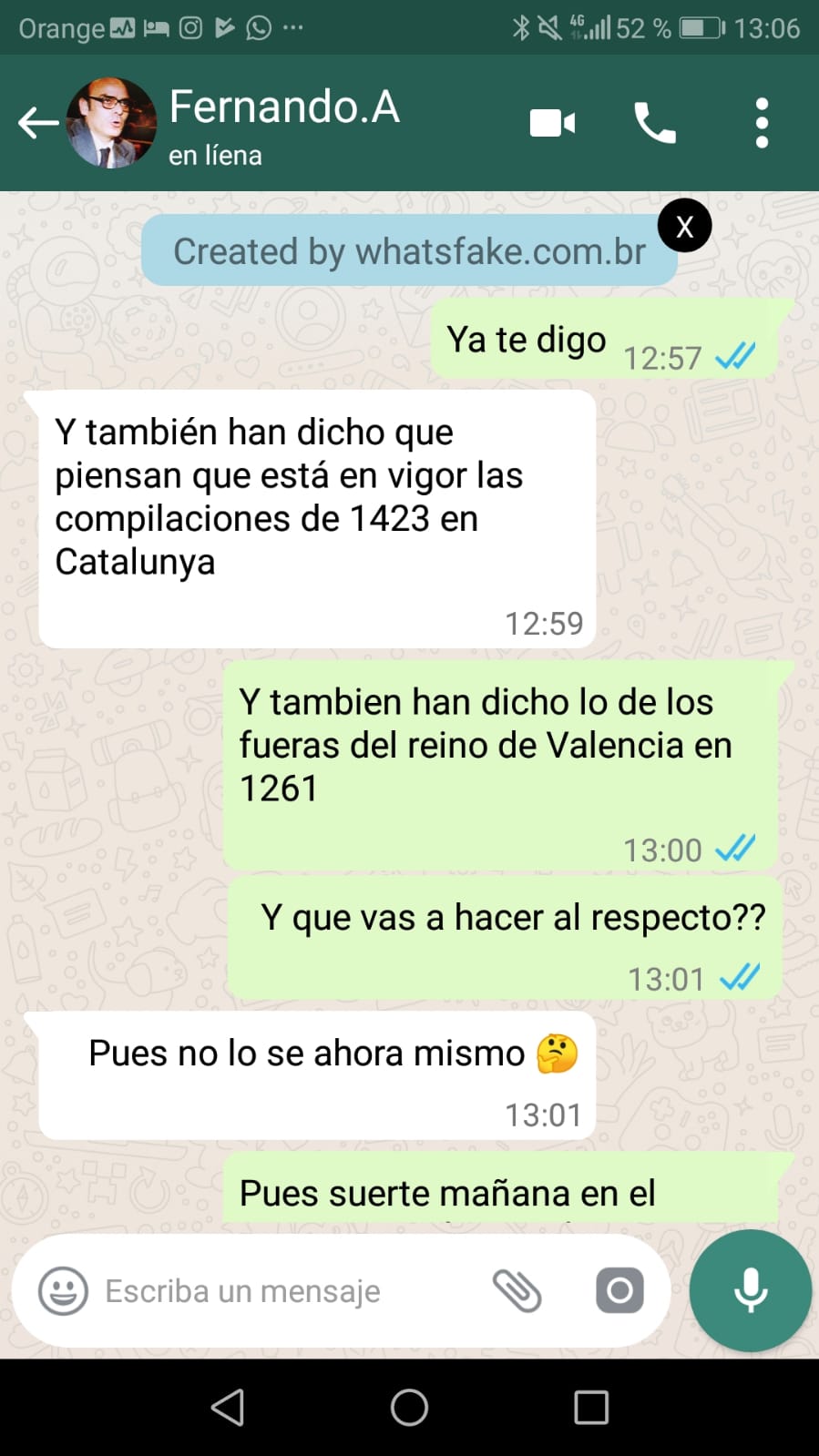This screenshot has height=1456, width=819.
Task: Open the camera from message bar
Action: 619,1290
